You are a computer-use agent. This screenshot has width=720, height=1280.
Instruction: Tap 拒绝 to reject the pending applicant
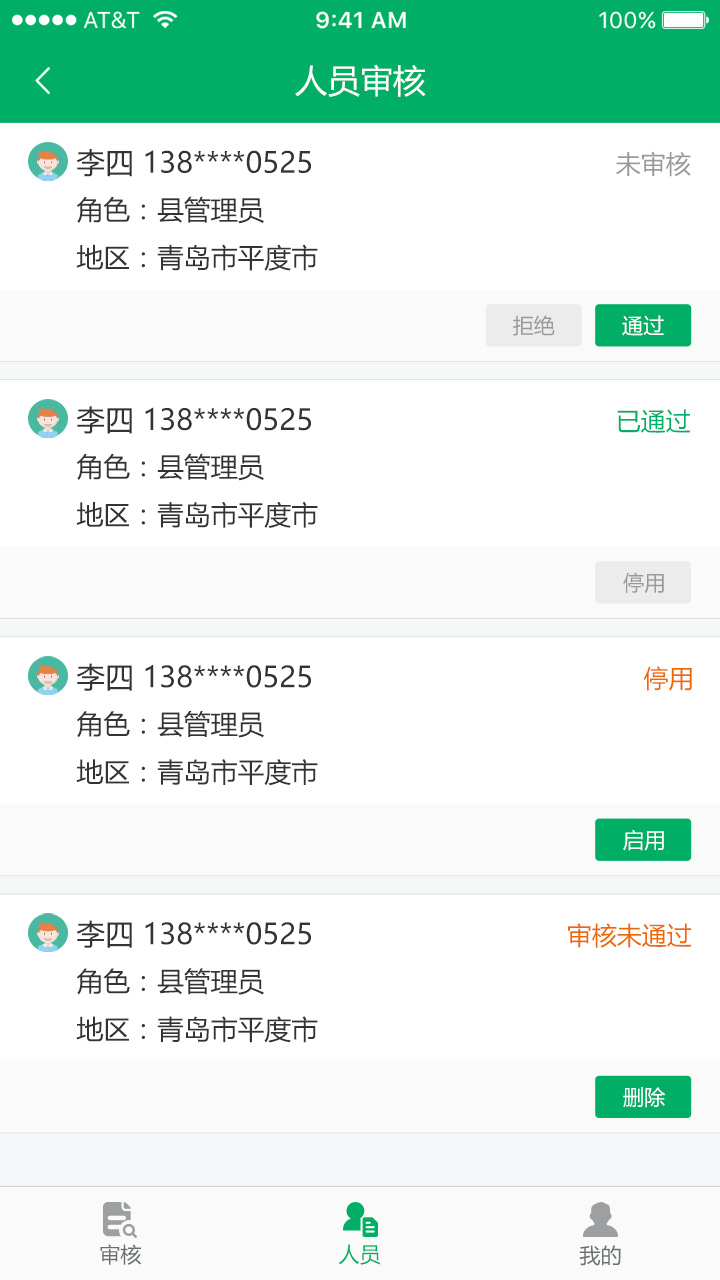533,326
